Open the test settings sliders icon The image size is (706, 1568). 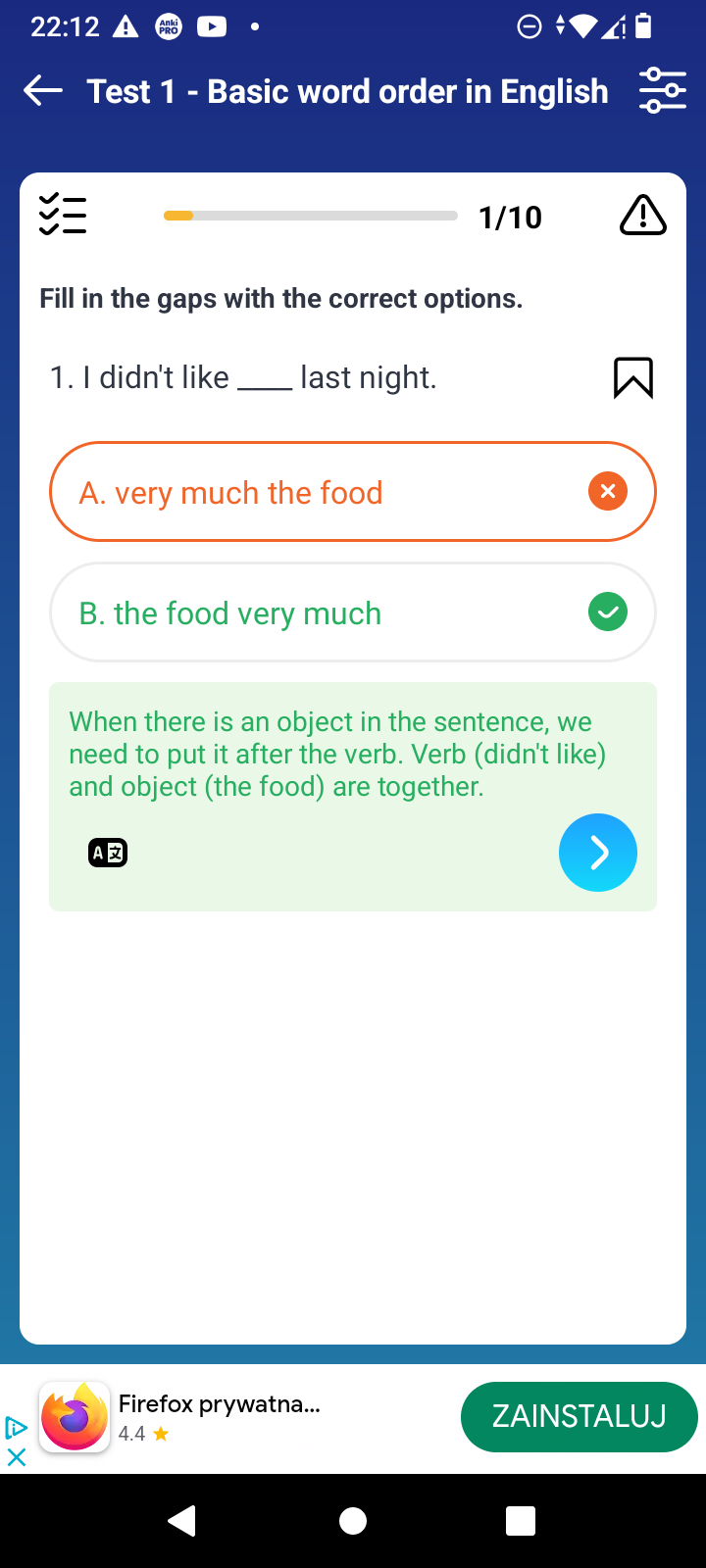[663, 91]
